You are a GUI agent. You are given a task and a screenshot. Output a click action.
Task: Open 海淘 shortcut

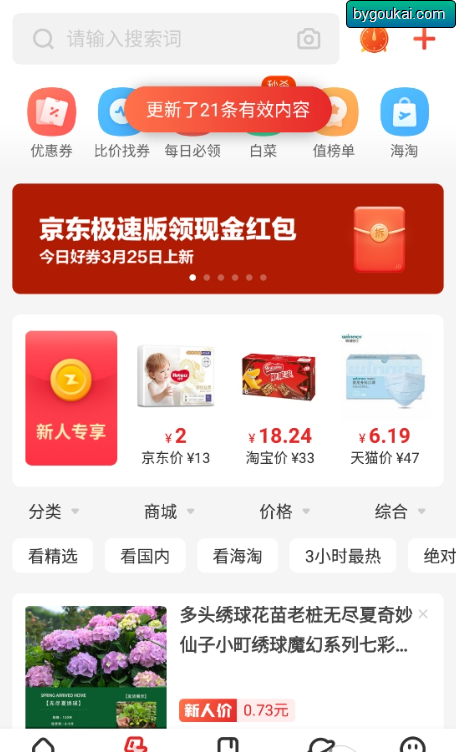404,123
